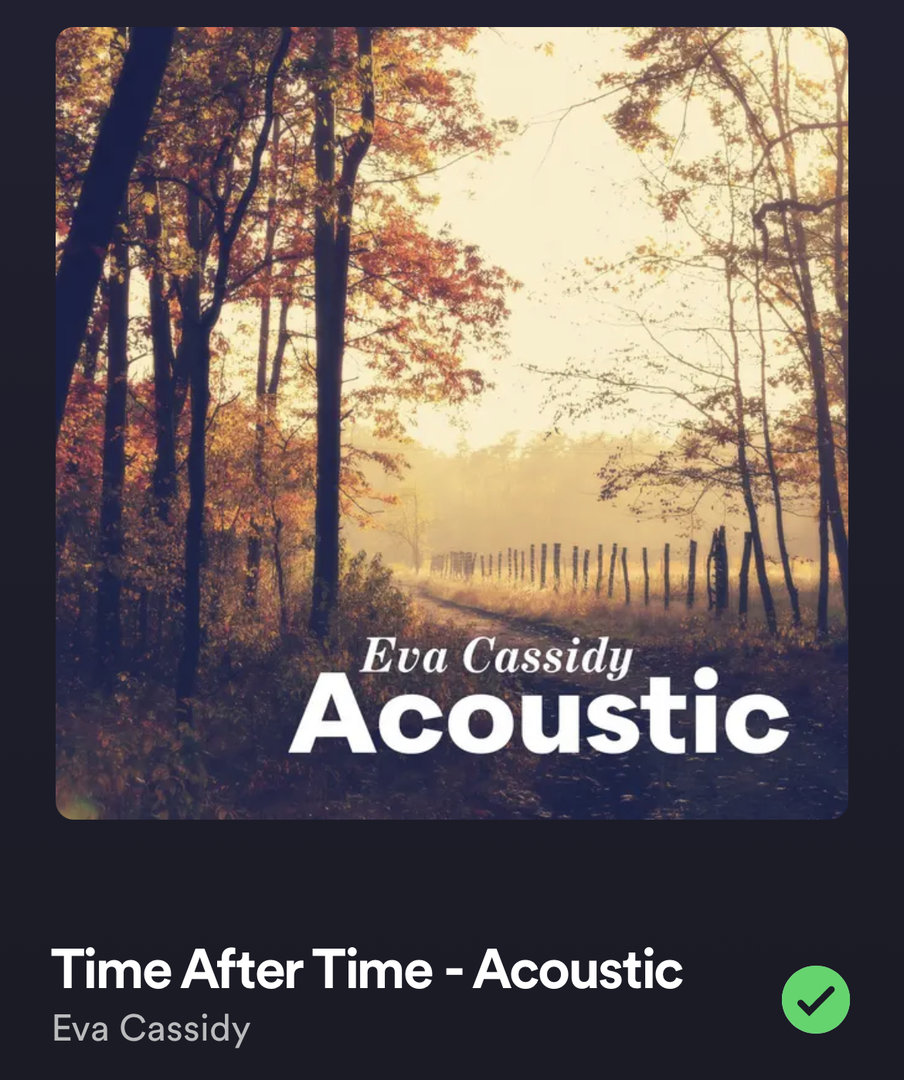
Task: Open the Eva Cassidy artist link
Action: [150, 1028]
